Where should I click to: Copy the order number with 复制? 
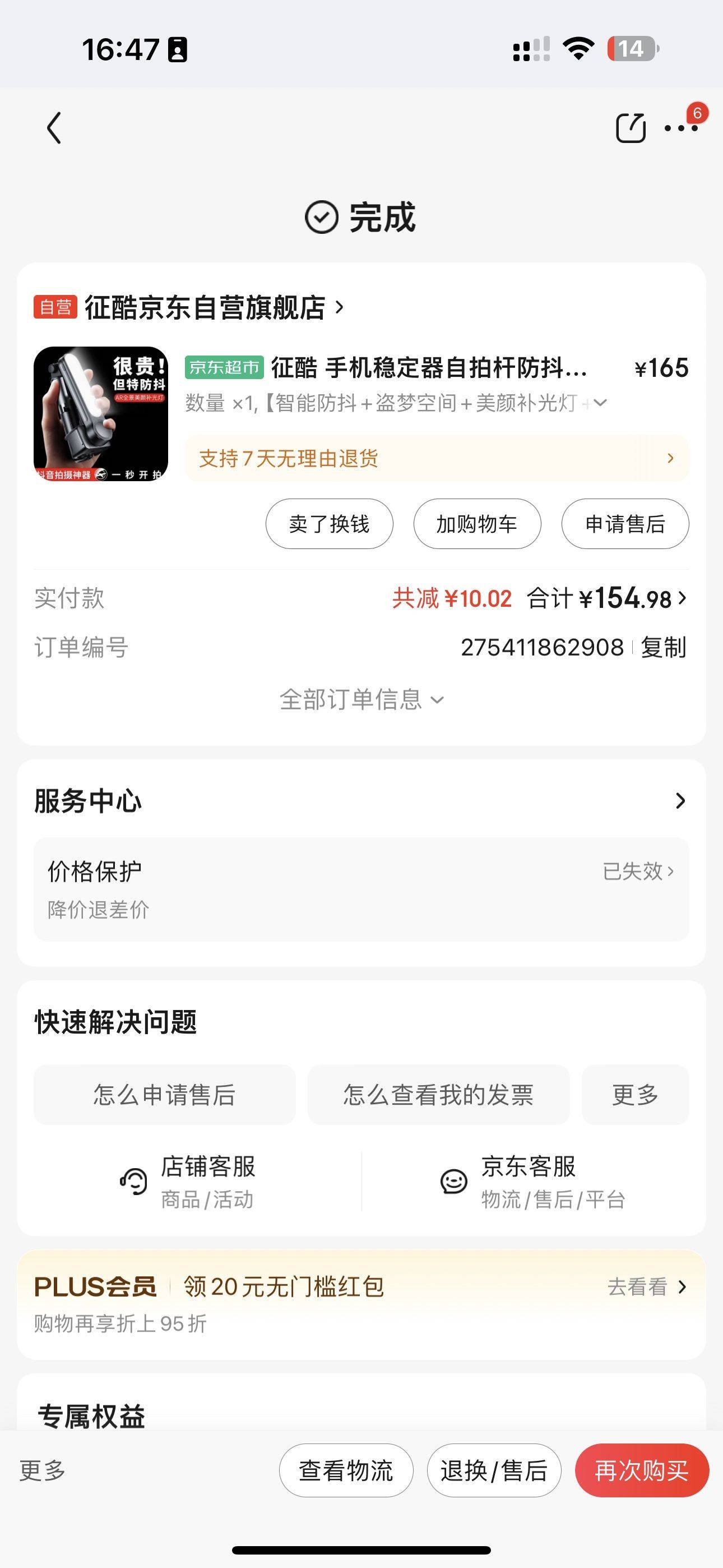[664, 648]
